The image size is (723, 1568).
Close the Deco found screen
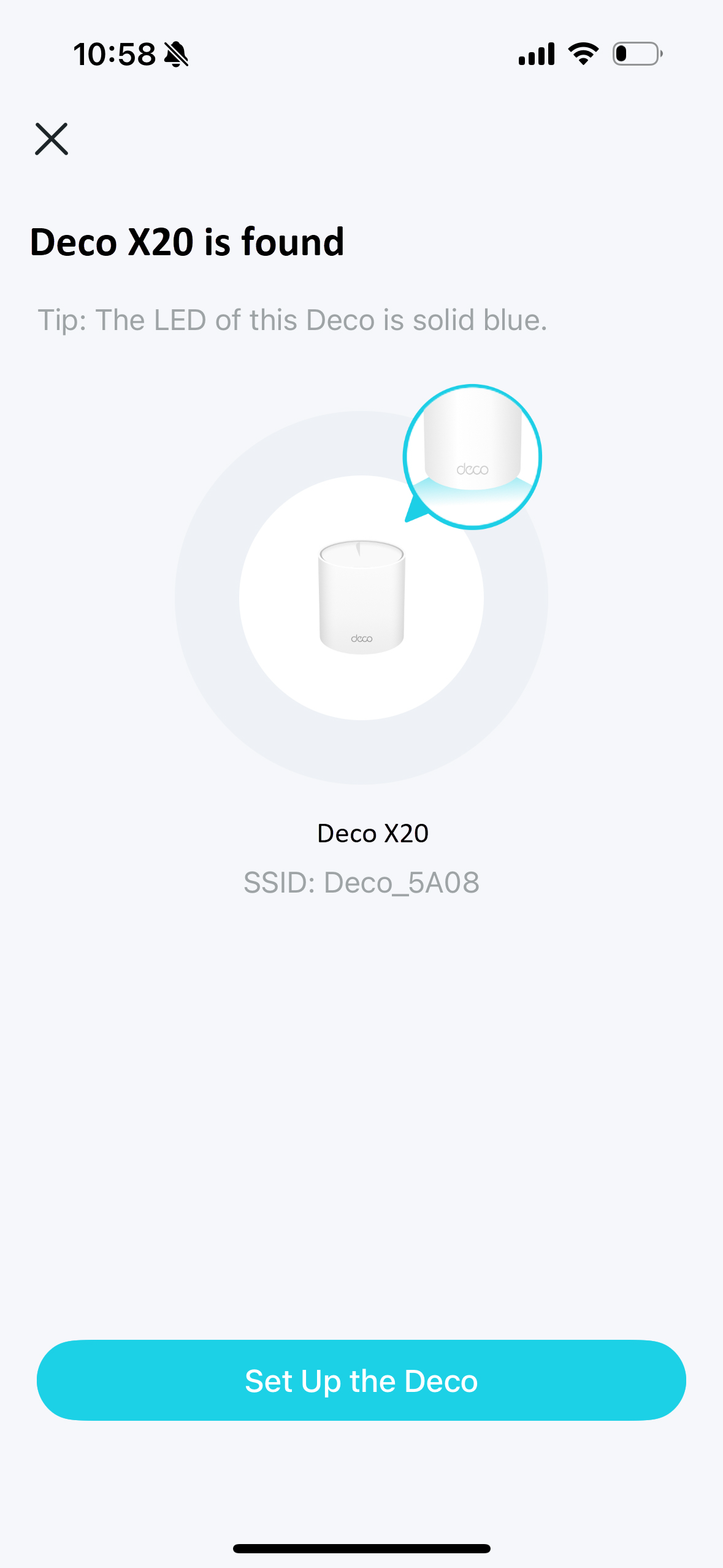point(51,139)
